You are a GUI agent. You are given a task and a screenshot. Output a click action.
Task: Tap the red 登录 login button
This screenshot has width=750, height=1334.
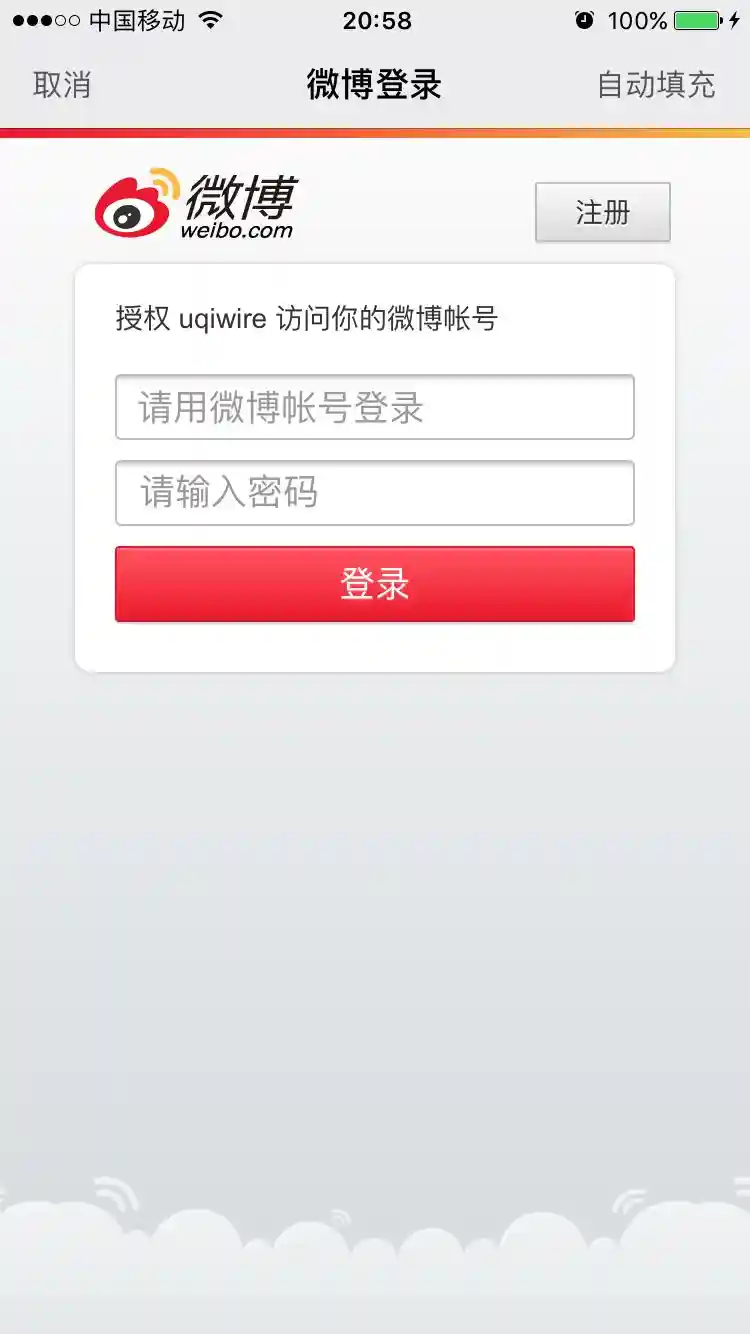[374, 584]
